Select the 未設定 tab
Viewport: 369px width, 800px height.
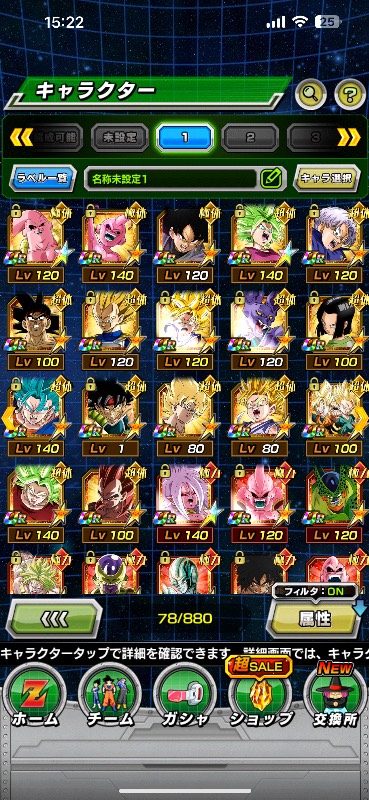120,137
